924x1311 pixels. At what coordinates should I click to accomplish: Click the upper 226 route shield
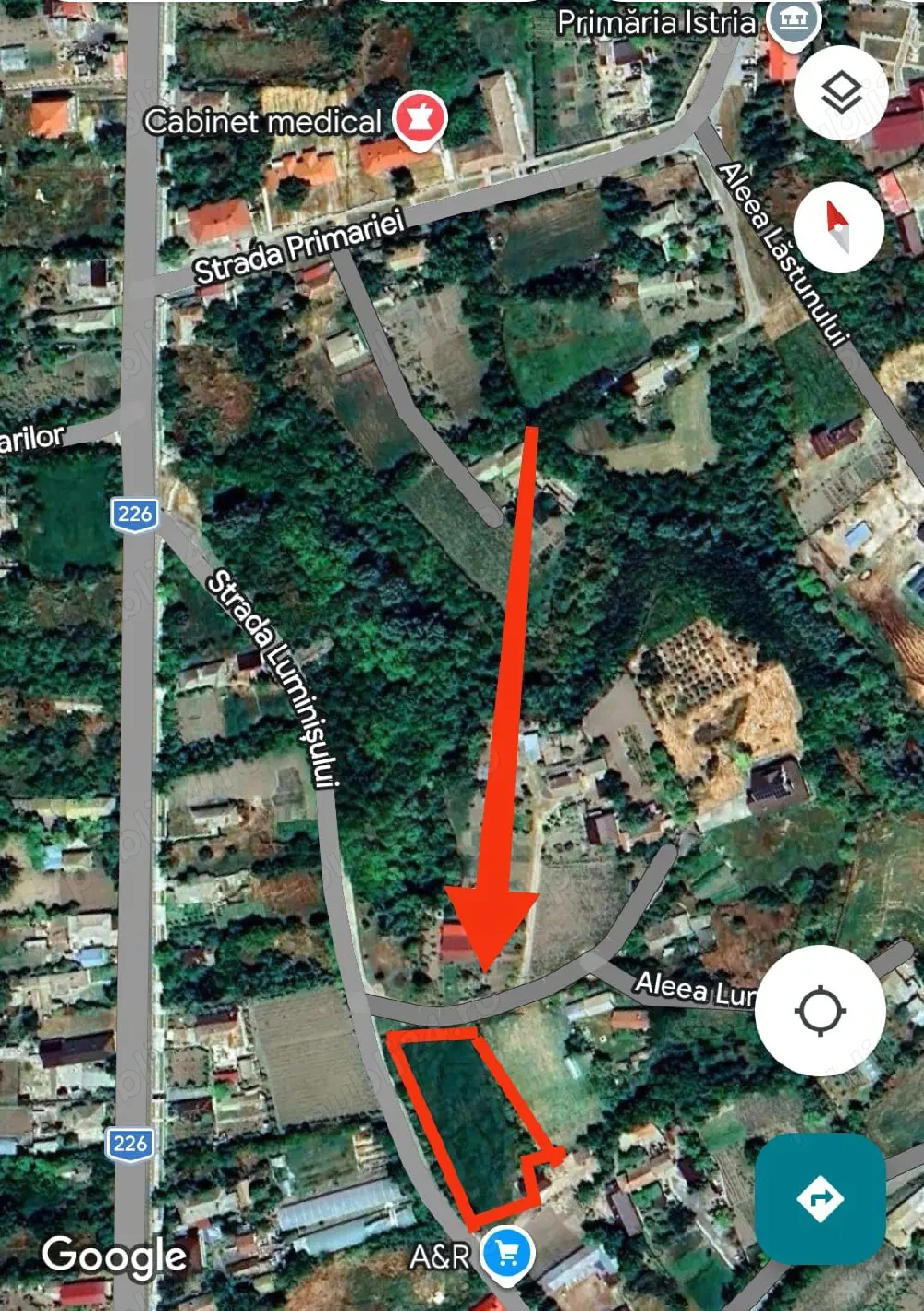132,516
